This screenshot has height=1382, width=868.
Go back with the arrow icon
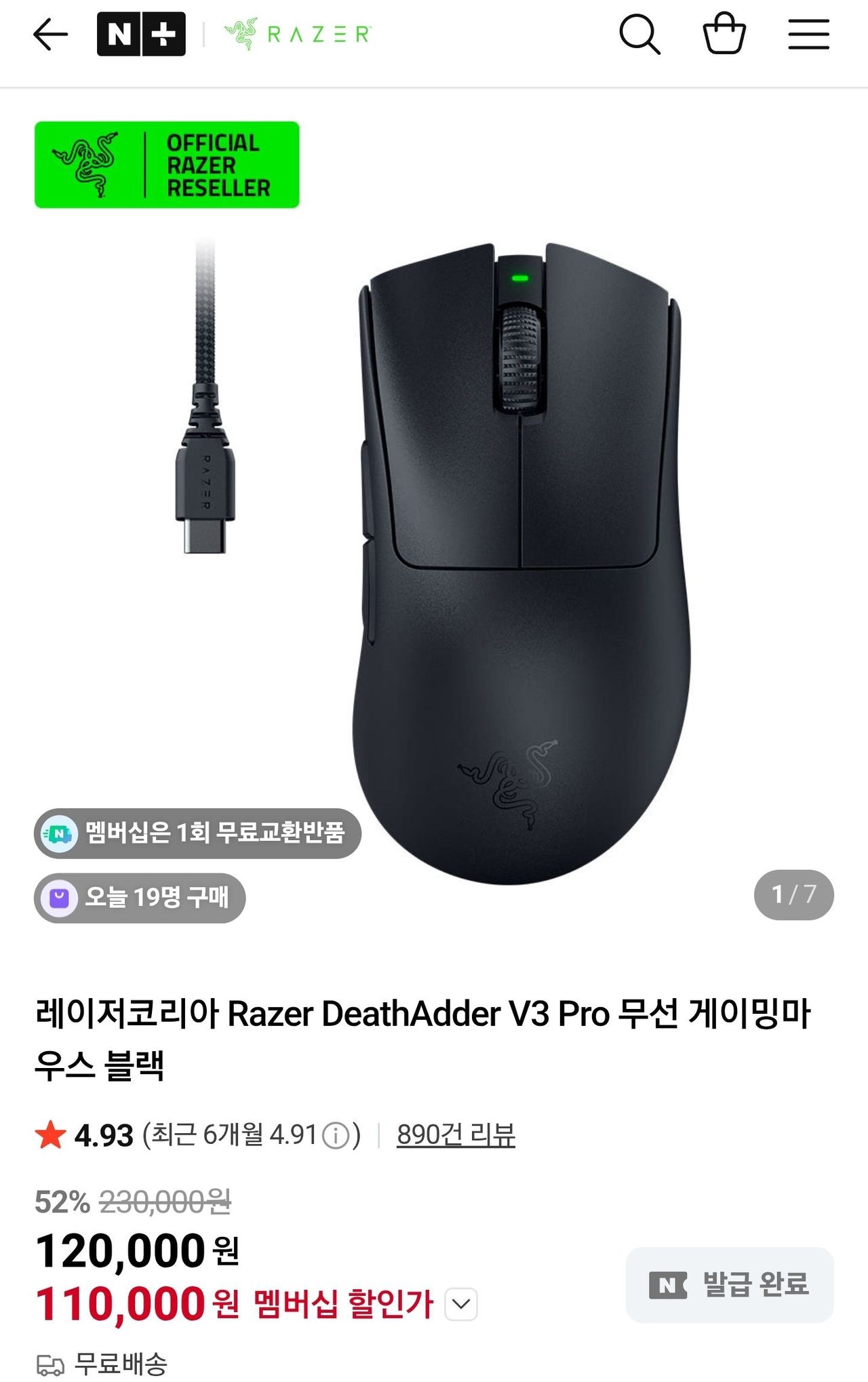[x=51, y=35]
